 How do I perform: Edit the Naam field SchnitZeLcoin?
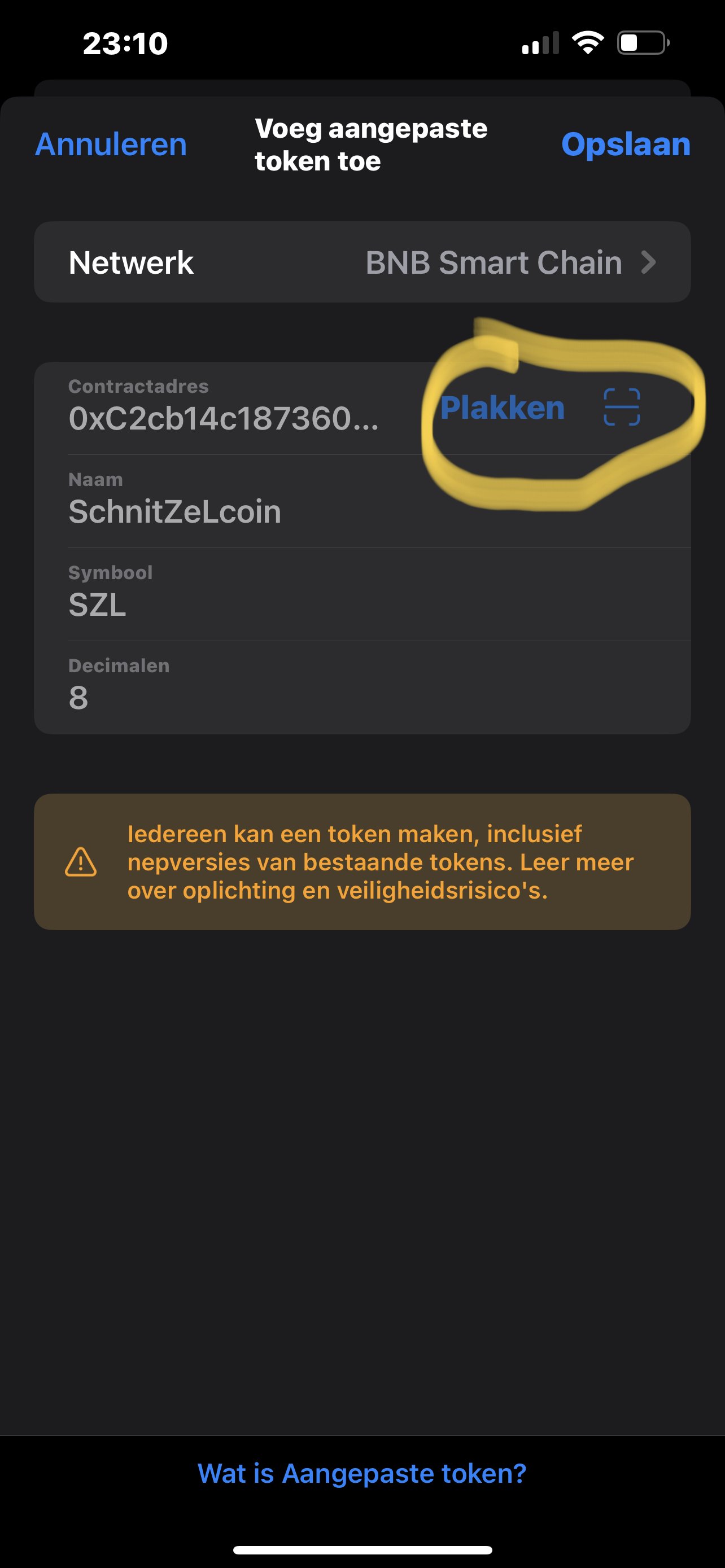362,501
